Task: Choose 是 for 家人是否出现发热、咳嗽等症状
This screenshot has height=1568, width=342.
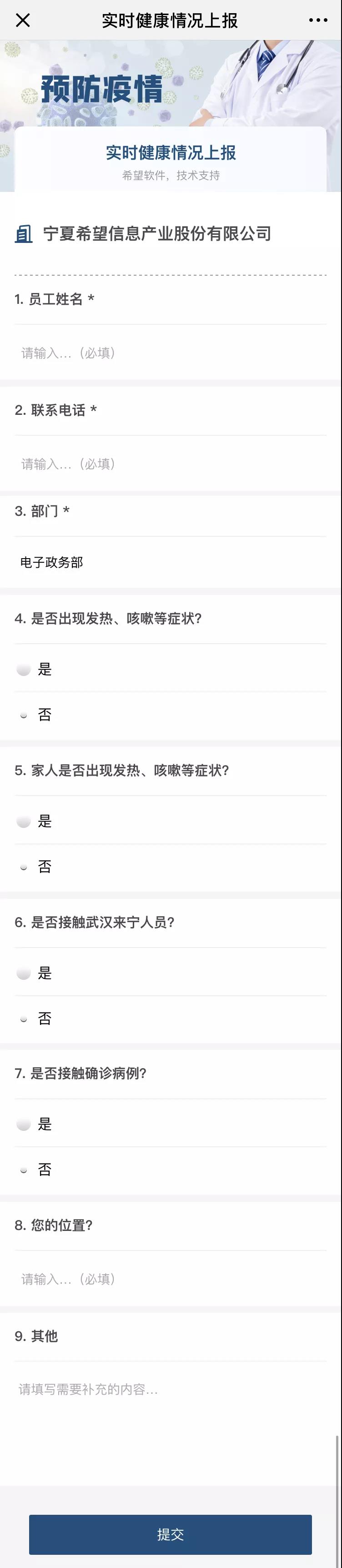Action: click(25, 822)
